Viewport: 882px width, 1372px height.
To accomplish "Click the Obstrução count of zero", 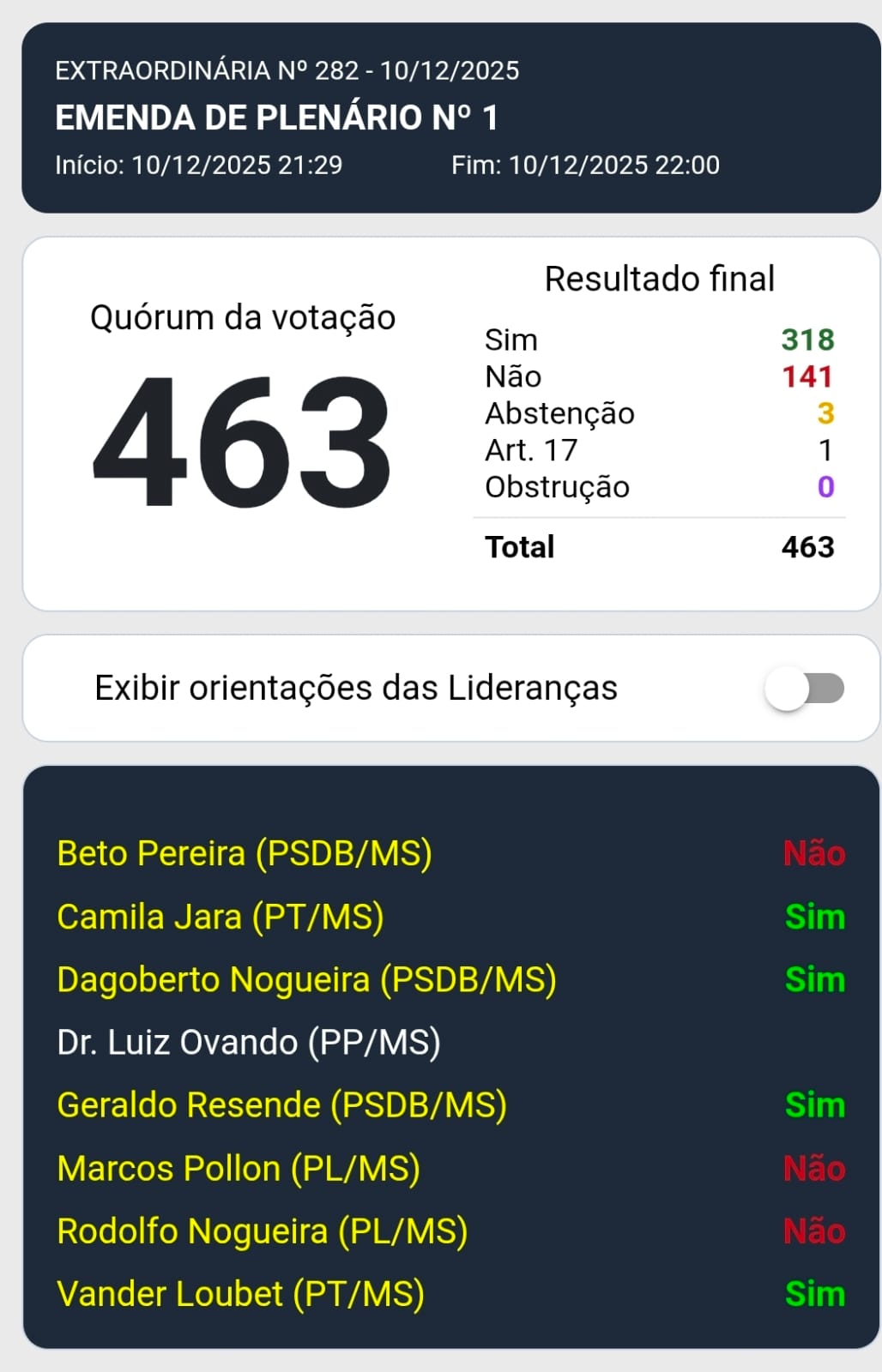I will point(828,487).
